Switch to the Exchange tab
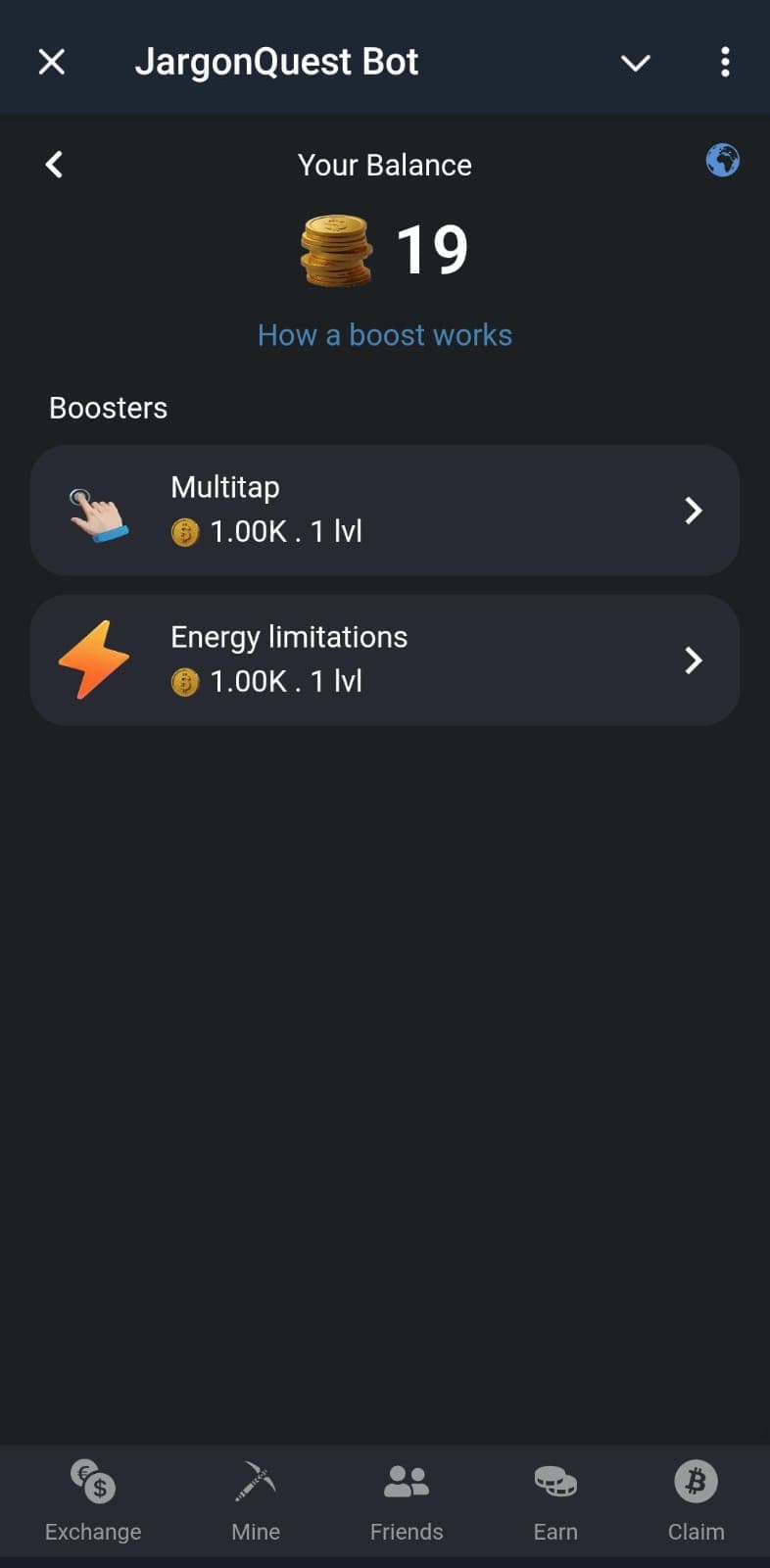Screen dimensions: 770x1568 tap(93, 1500)
